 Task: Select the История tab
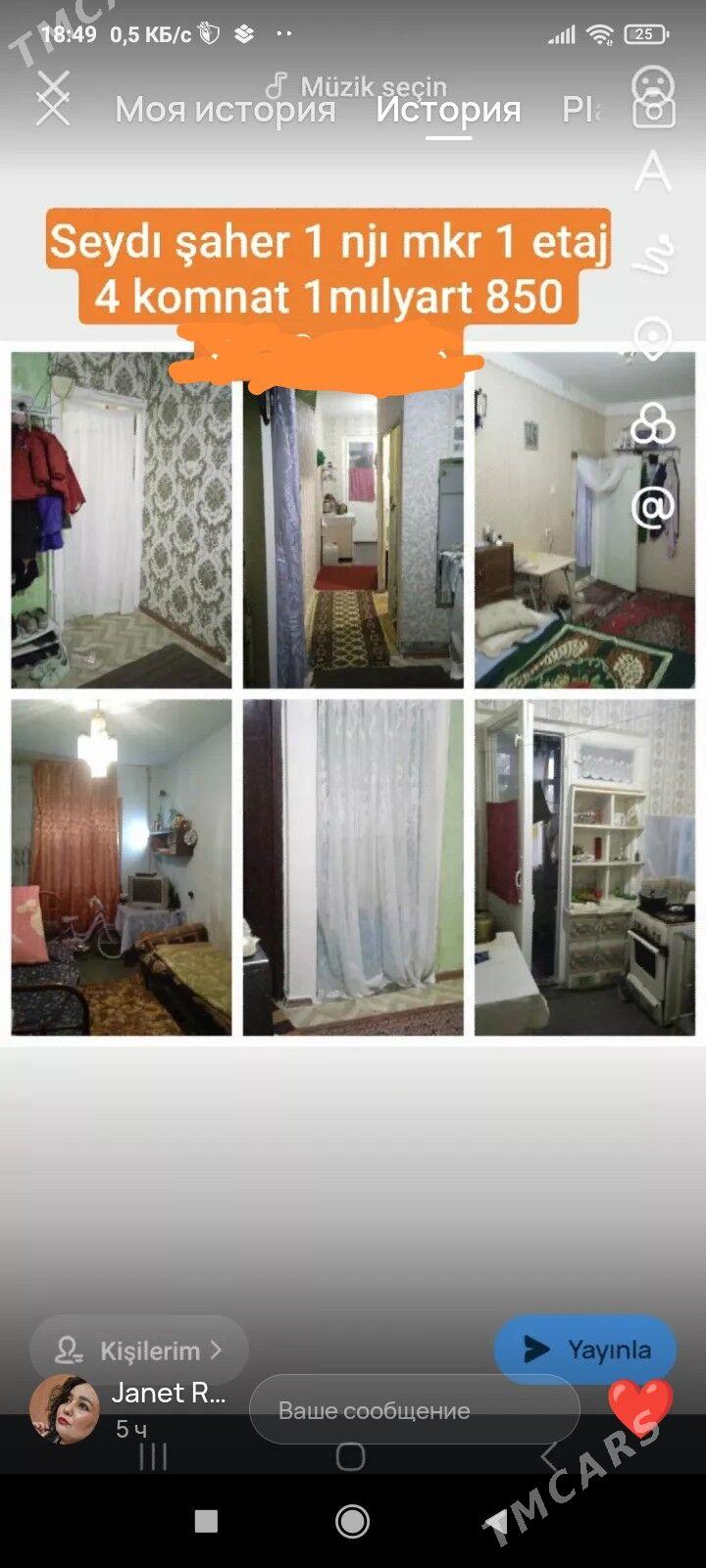coord(448,110)
